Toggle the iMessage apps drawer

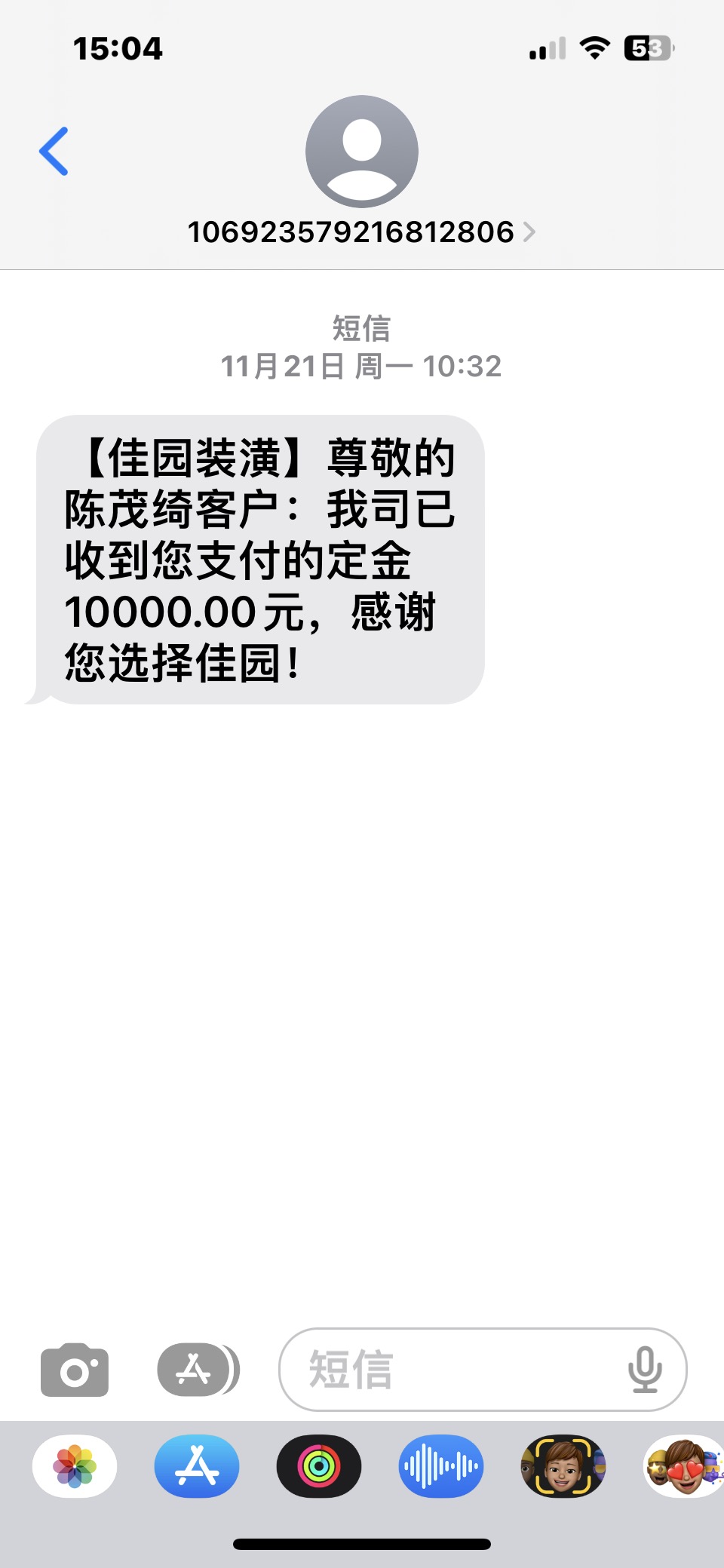tap(198, 1369)
